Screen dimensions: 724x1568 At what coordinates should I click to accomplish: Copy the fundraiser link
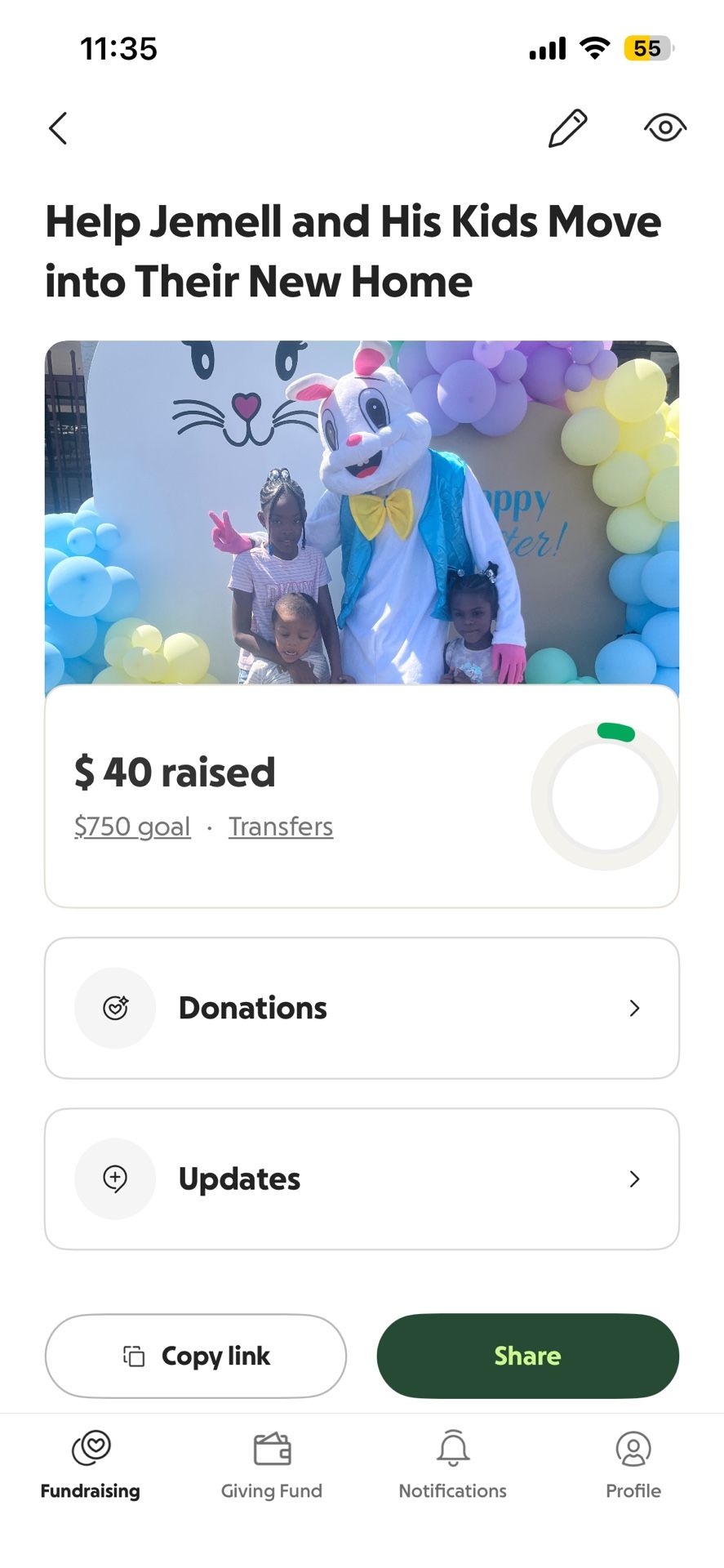click(x=196, y=1356)
